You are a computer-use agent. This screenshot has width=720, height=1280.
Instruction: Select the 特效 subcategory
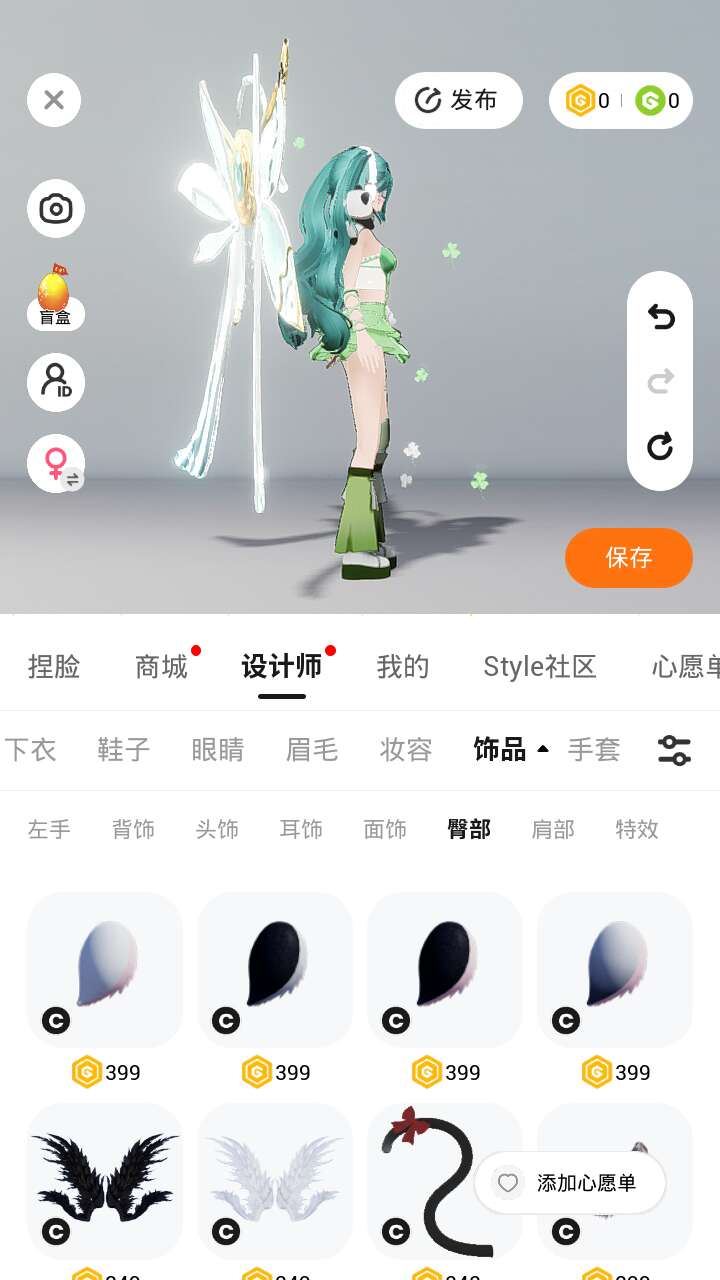pos(637,829)
